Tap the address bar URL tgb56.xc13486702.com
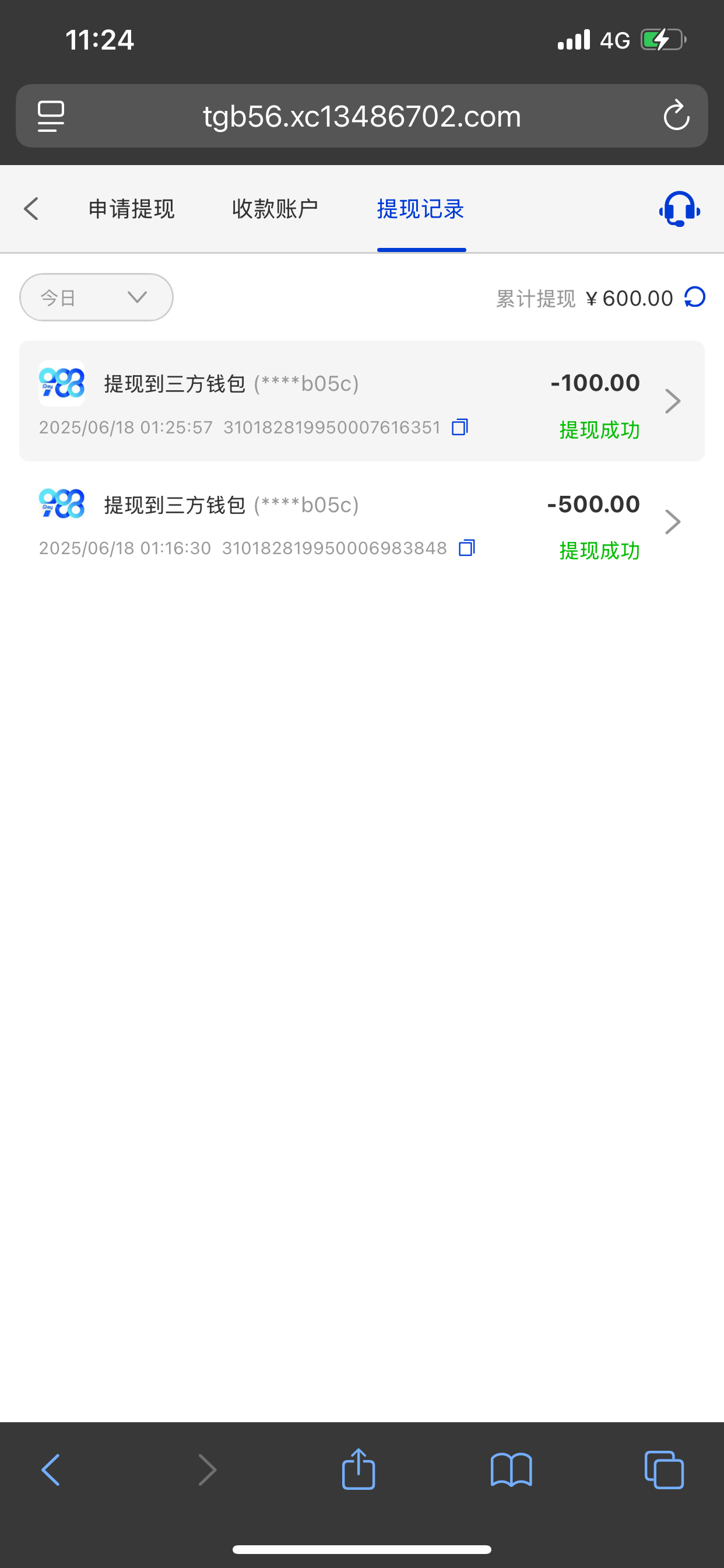The width and height of the screenshot is (724, 1568). tap(362, 116)
